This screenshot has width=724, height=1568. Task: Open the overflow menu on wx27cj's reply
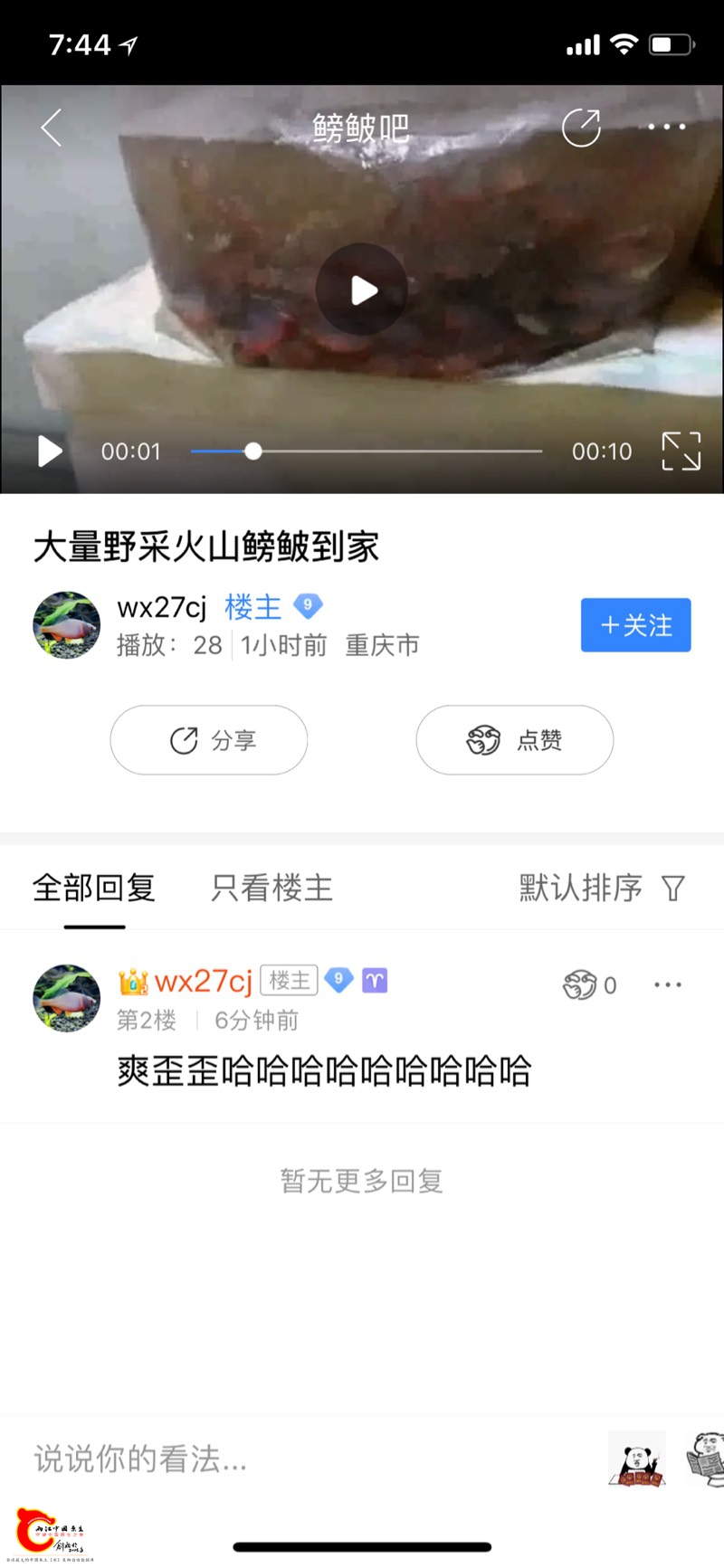point(667,984)
